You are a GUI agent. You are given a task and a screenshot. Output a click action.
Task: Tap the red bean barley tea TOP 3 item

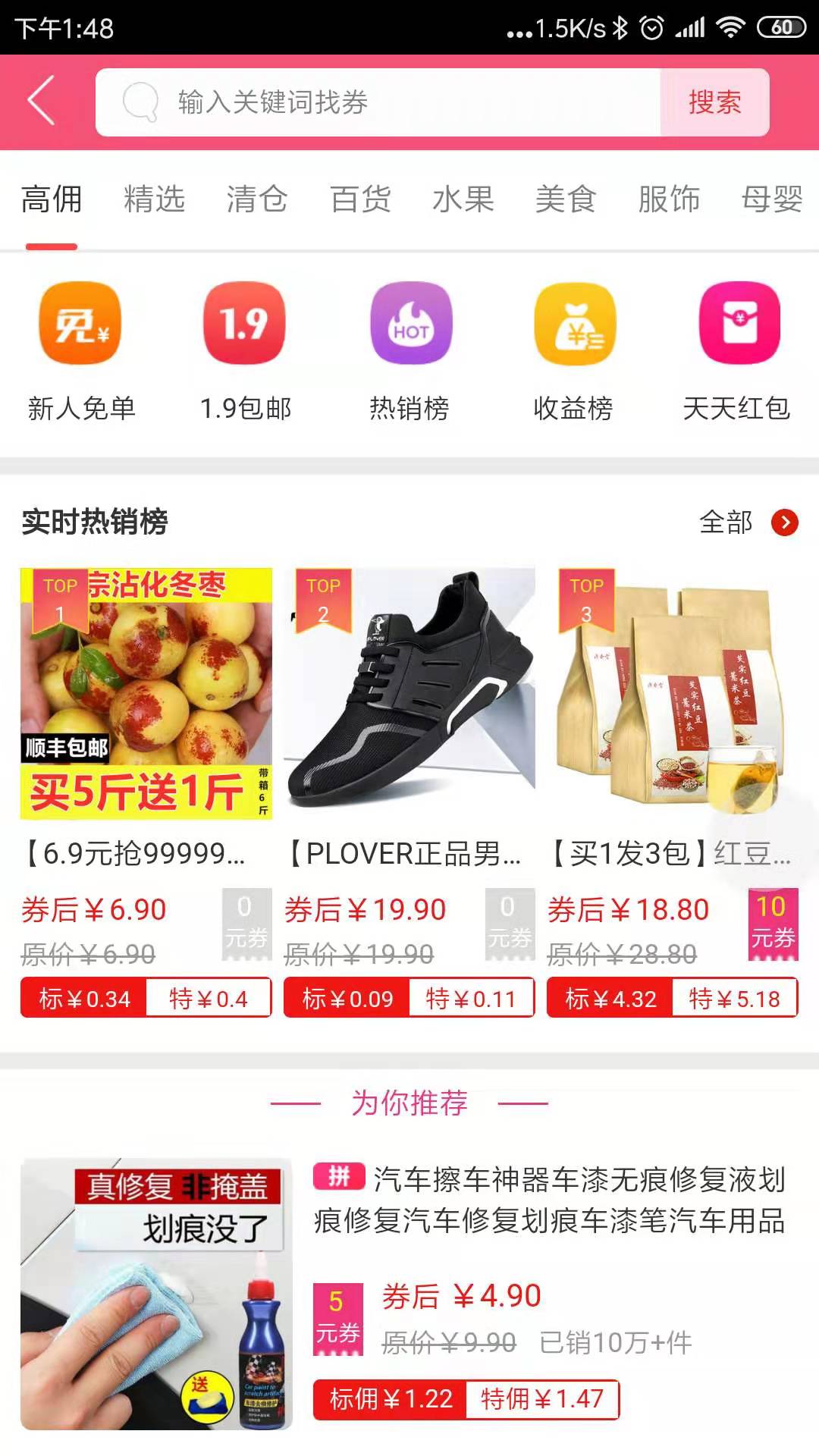point(675,698)
